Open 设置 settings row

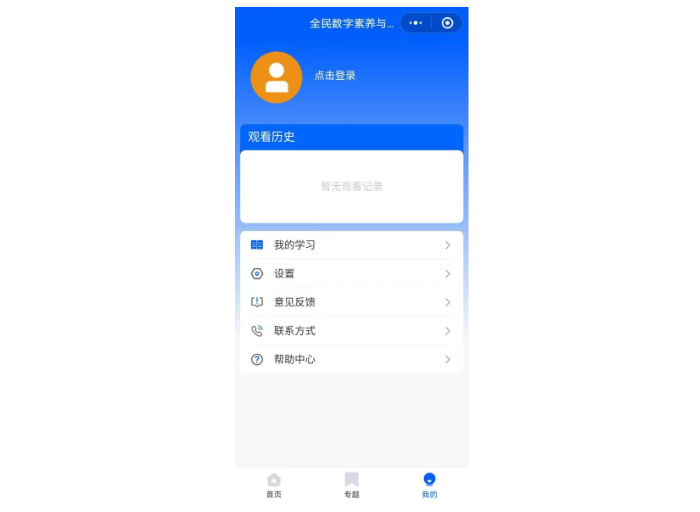tap(351, 273)
